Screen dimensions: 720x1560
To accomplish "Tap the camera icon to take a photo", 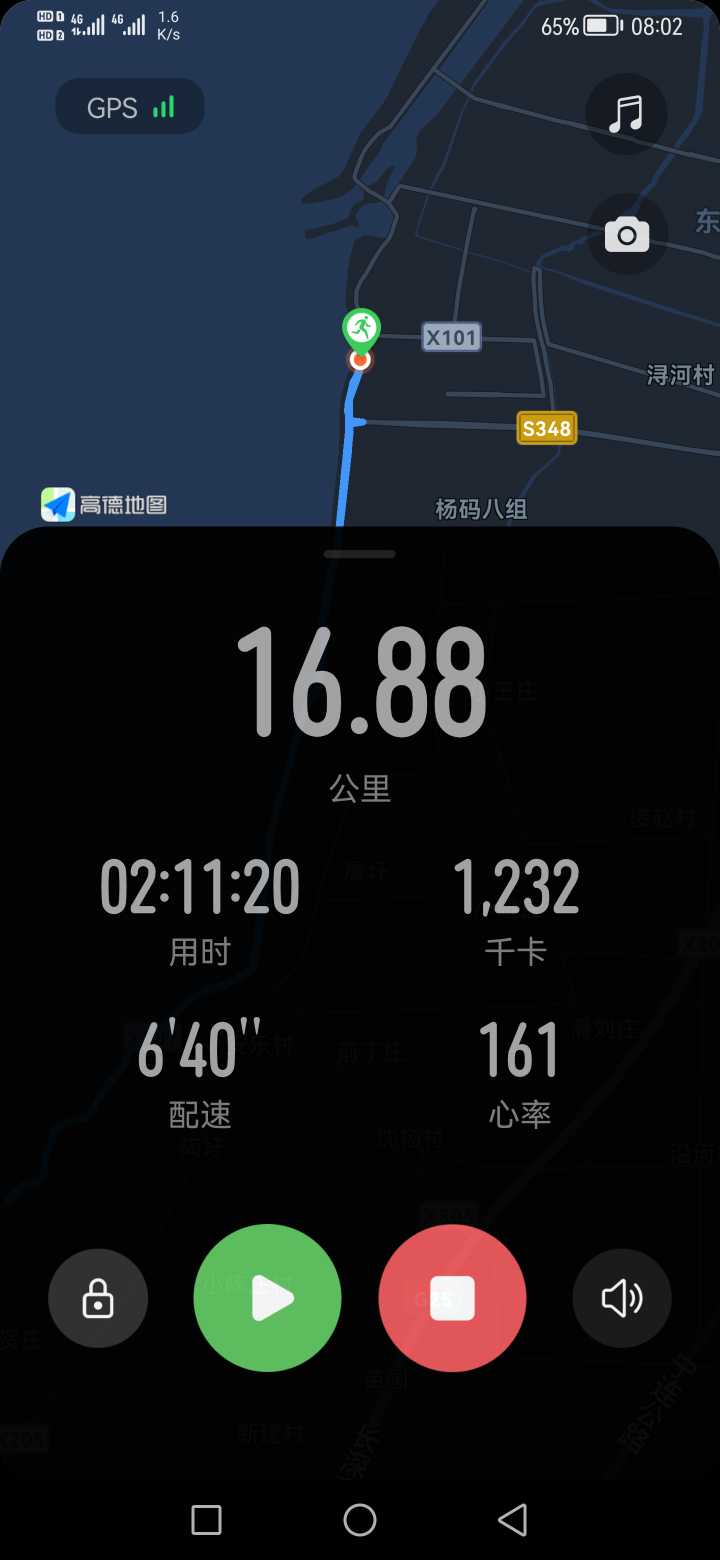I will click(626, 235).
